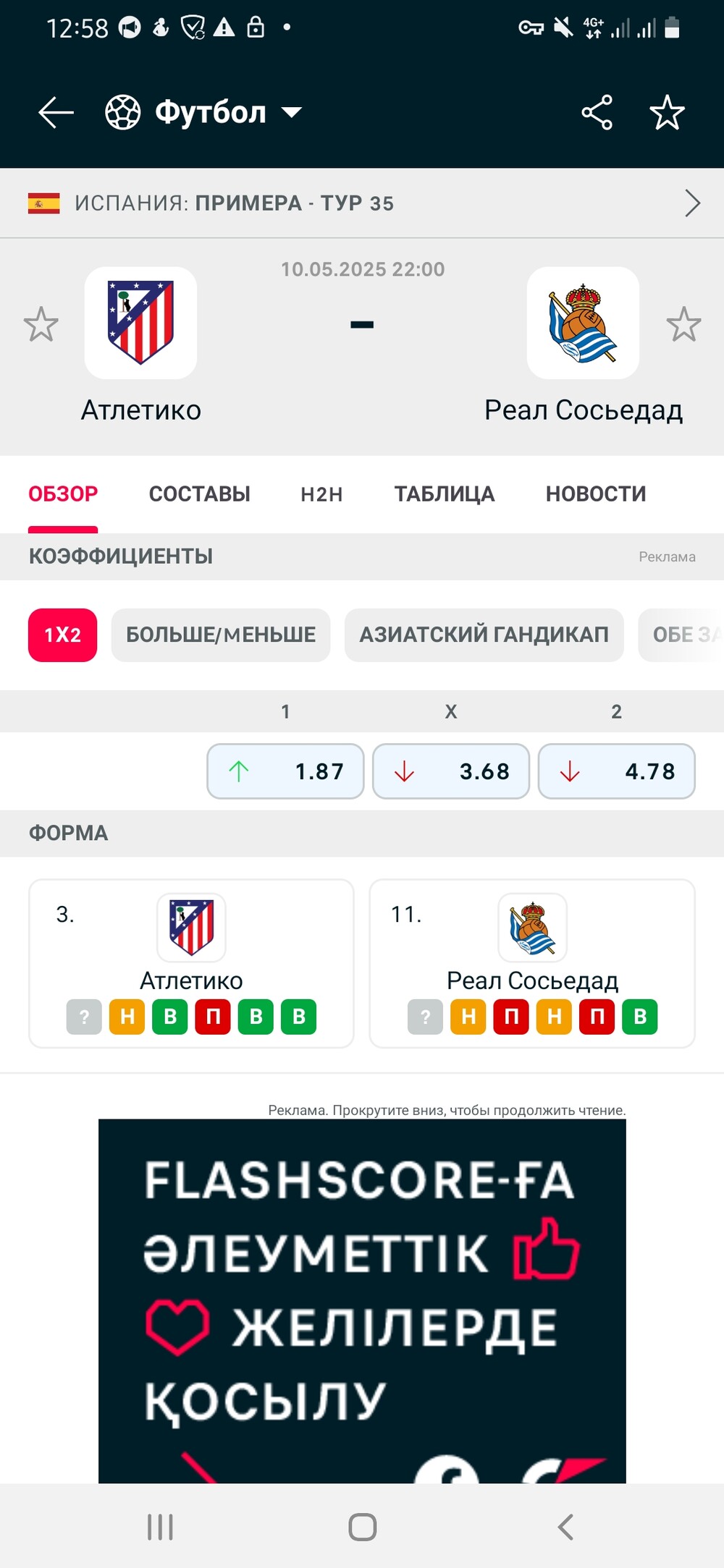Favorite the Атлетико team star

click(41, 324)
